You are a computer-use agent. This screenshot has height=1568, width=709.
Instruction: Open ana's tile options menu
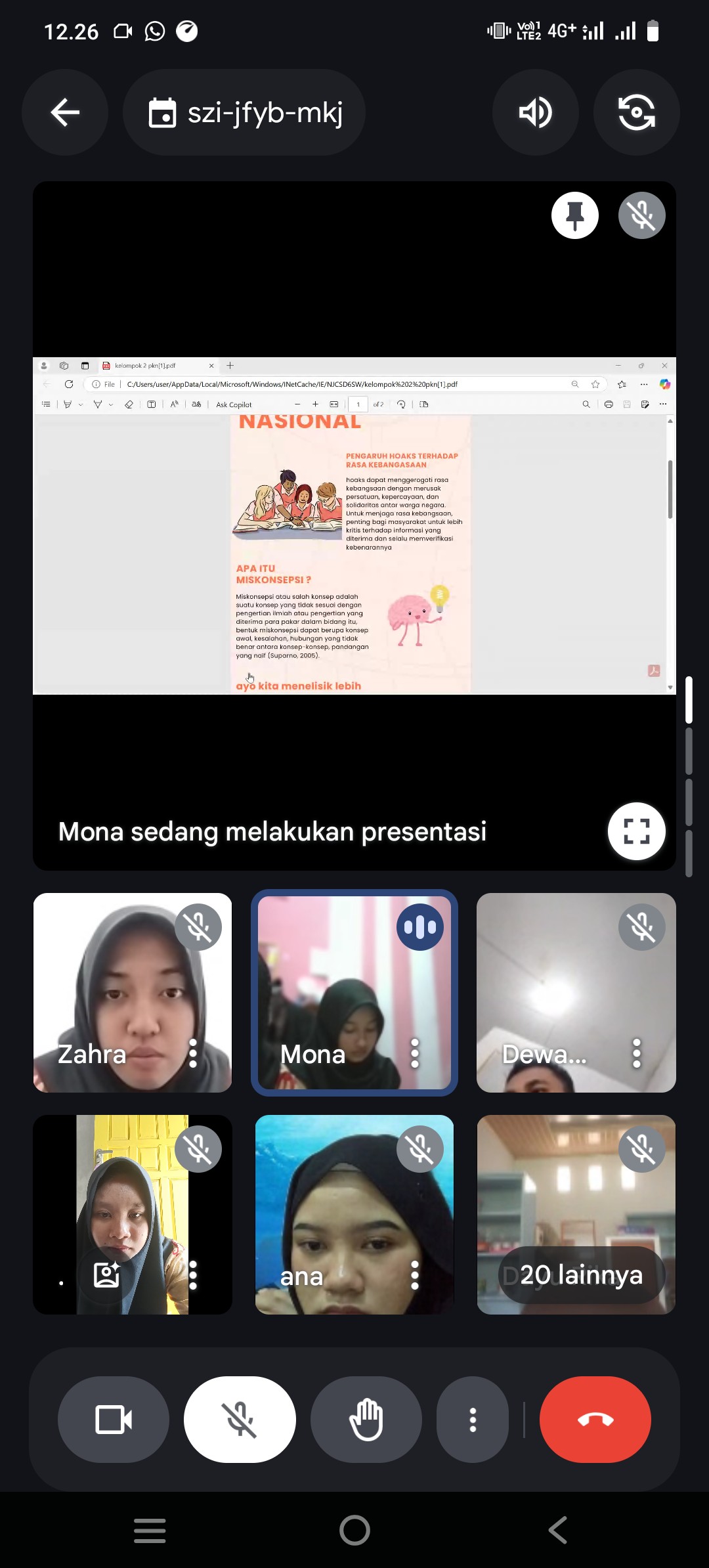415,1275
